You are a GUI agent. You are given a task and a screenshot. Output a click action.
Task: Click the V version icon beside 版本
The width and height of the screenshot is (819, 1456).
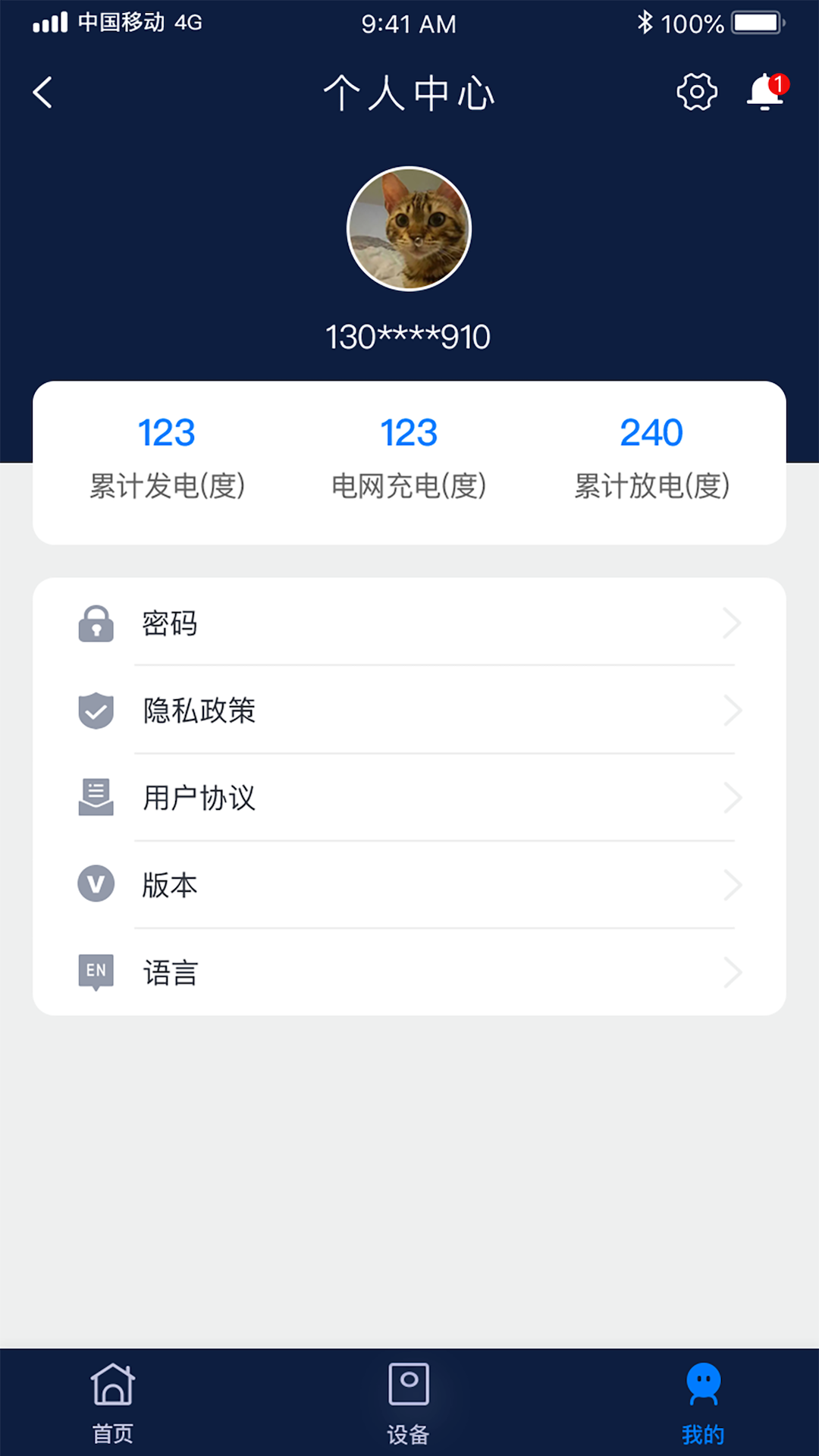[x=96, y=884]
